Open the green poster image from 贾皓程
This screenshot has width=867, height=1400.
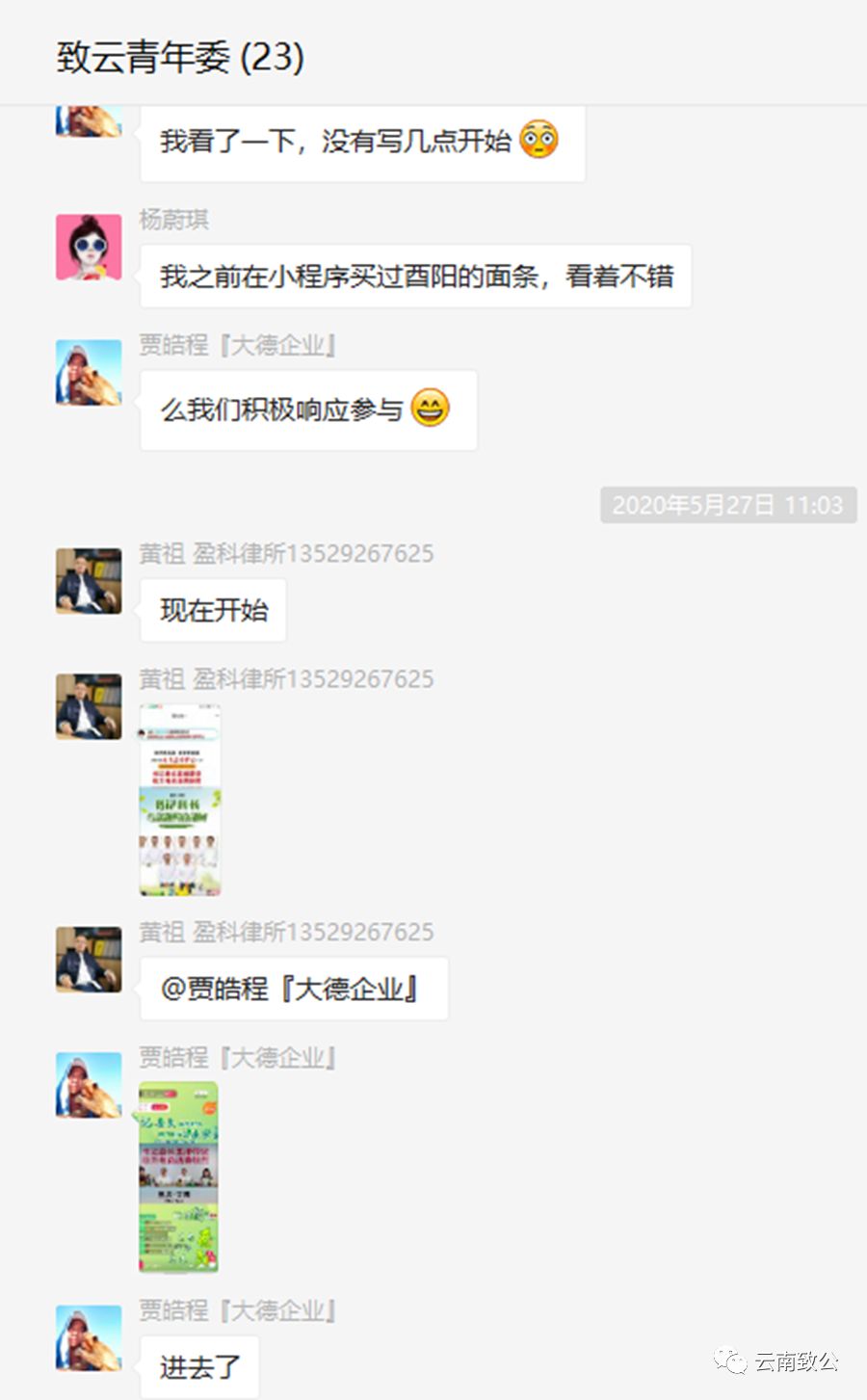click(x=178, y=1176)
